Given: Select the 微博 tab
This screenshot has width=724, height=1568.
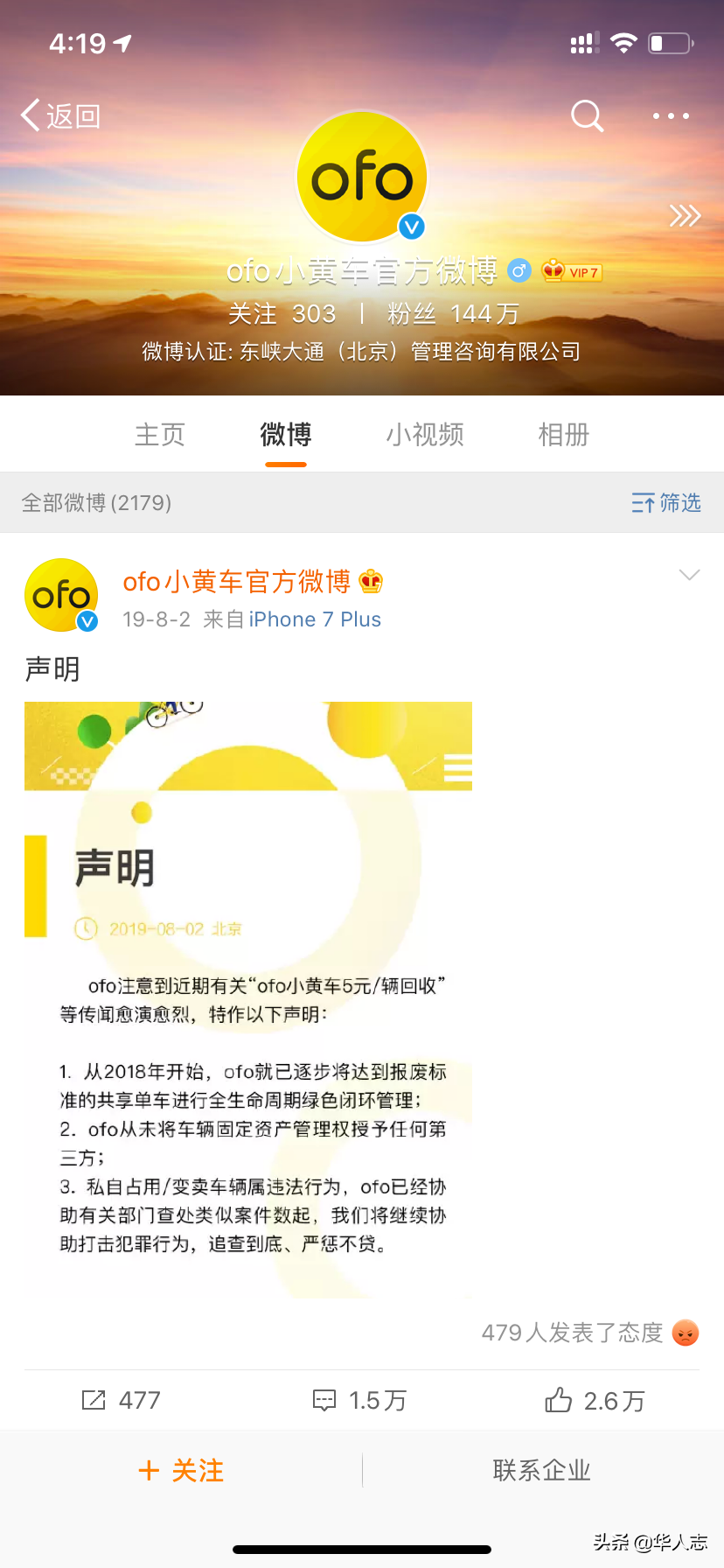Looking at the screenshot, I should coord(286,435).
